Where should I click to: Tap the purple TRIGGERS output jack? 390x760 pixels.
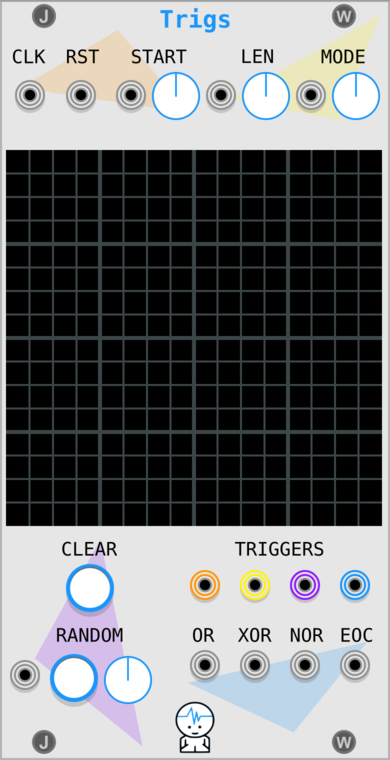point(305,585)
